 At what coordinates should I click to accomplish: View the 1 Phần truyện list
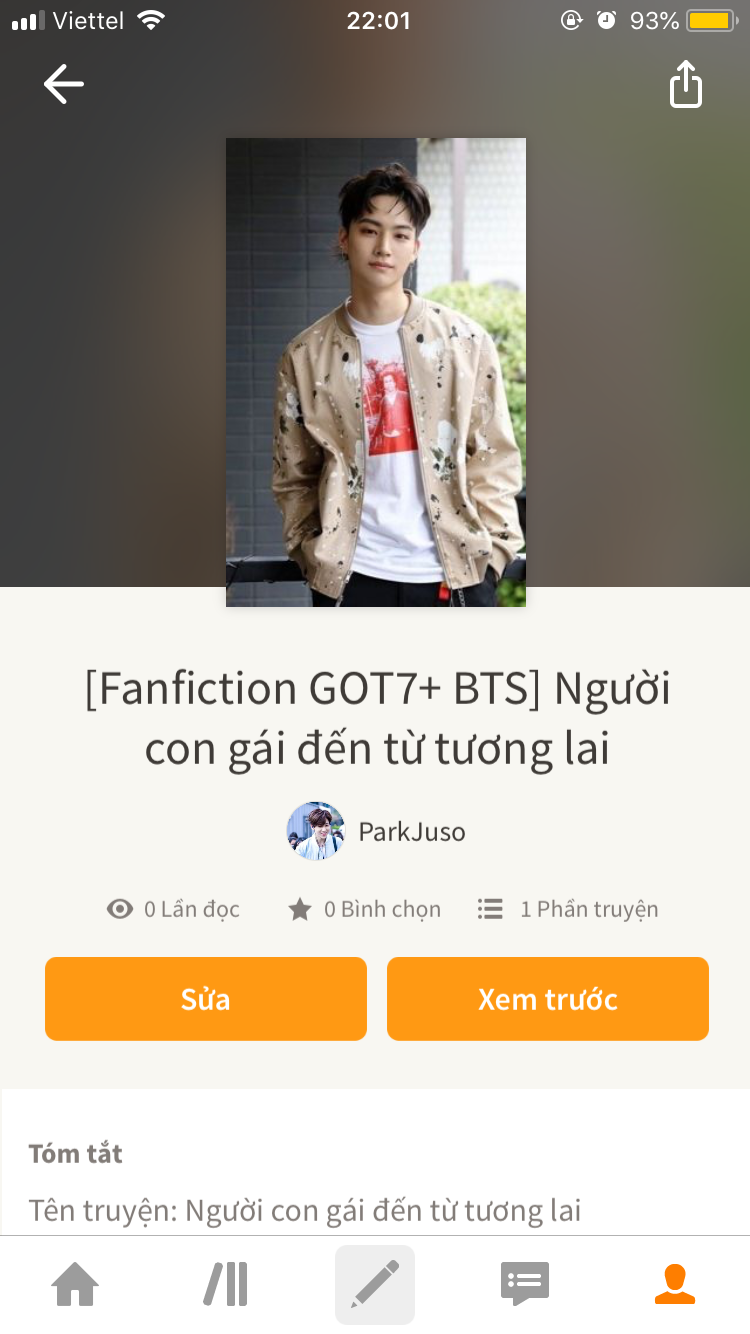point(568,909)
